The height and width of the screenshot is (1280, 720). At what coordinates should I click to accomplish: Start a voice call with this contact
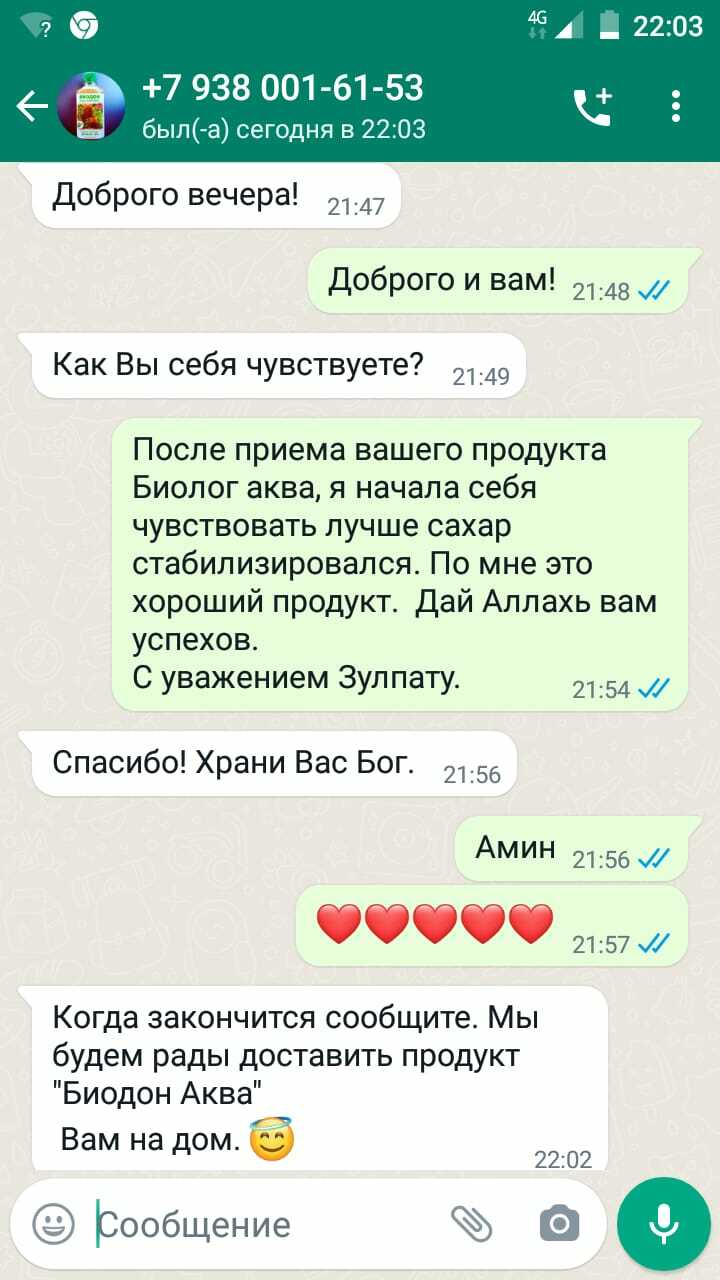pos(591,106)
